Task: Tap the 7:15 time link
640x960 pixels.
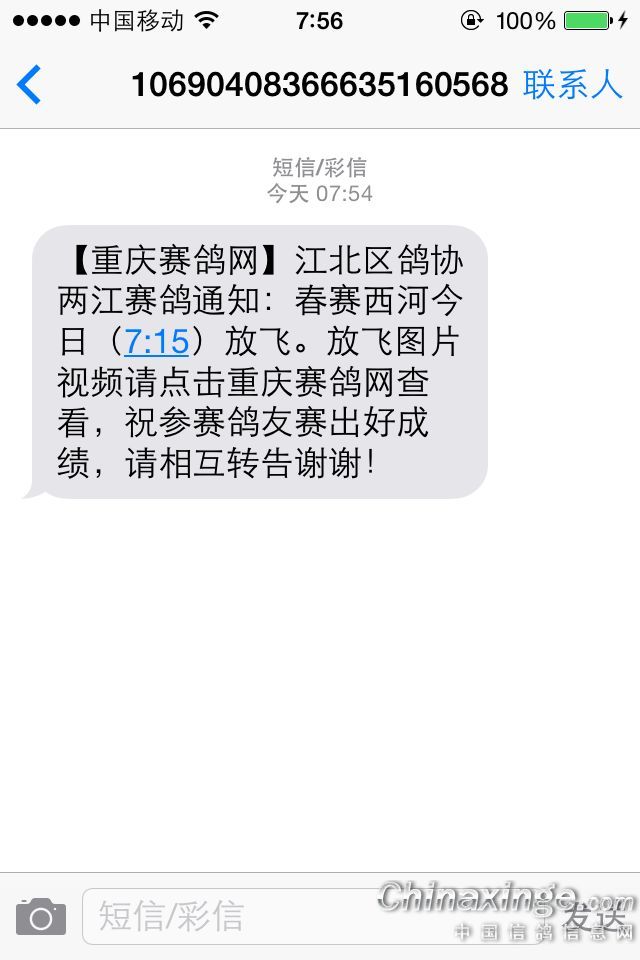Action: pos(156,341)
